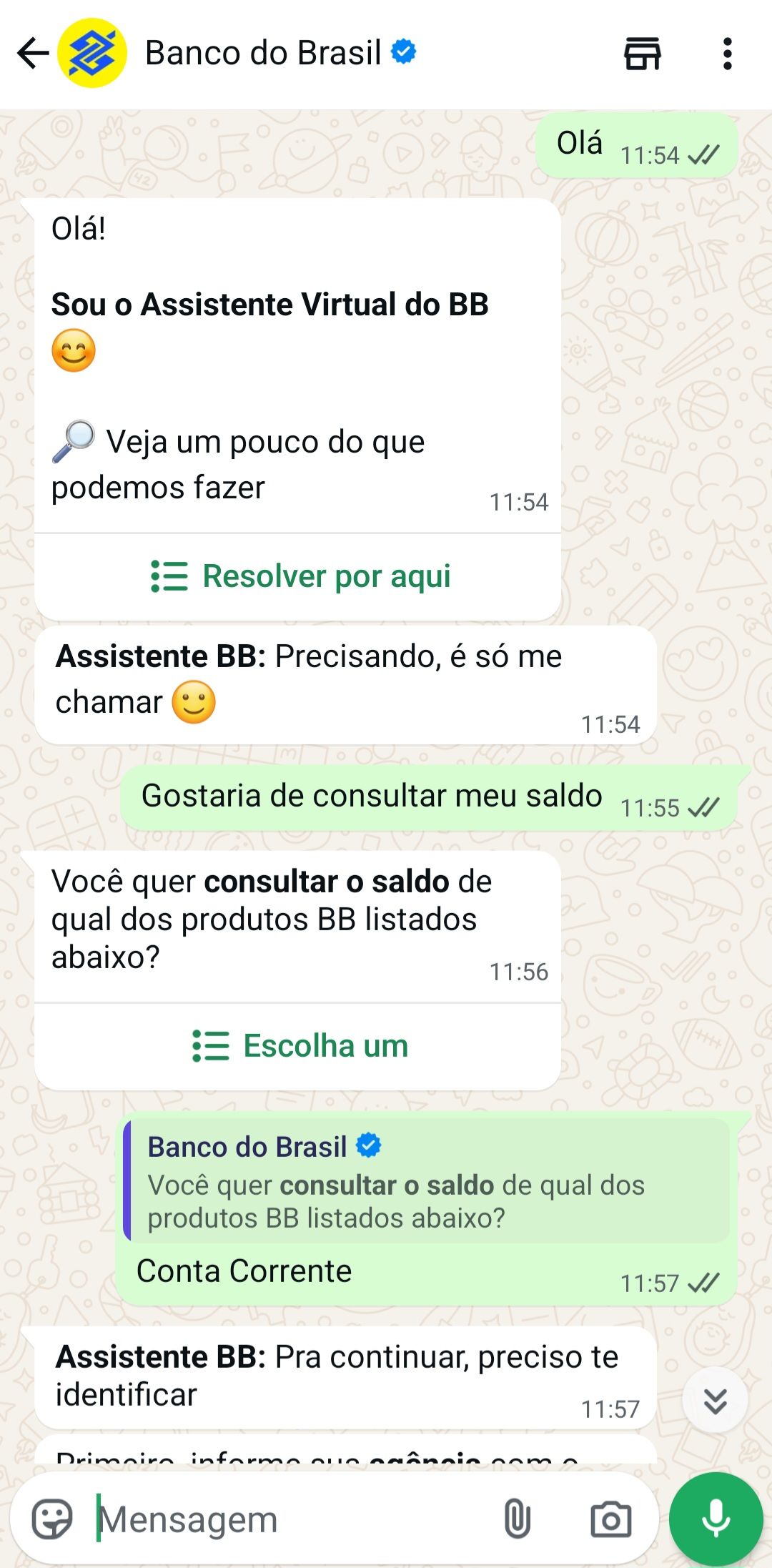Tap the Banco do Brasil contact name
The width and height of the screenshot is (772, 1568).
click(263, 51)
